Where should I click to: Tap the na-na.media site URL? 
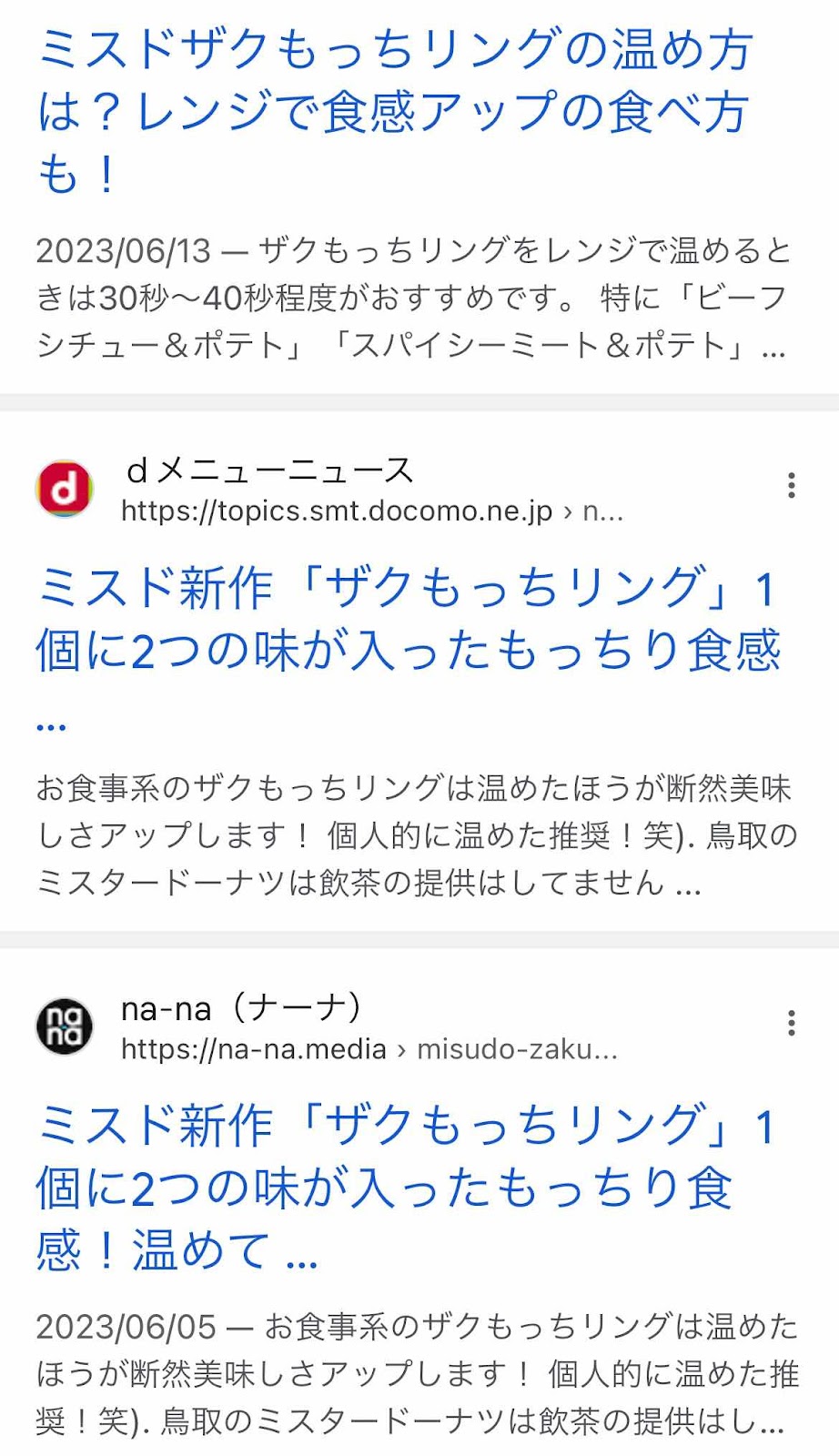point(369,1049)
